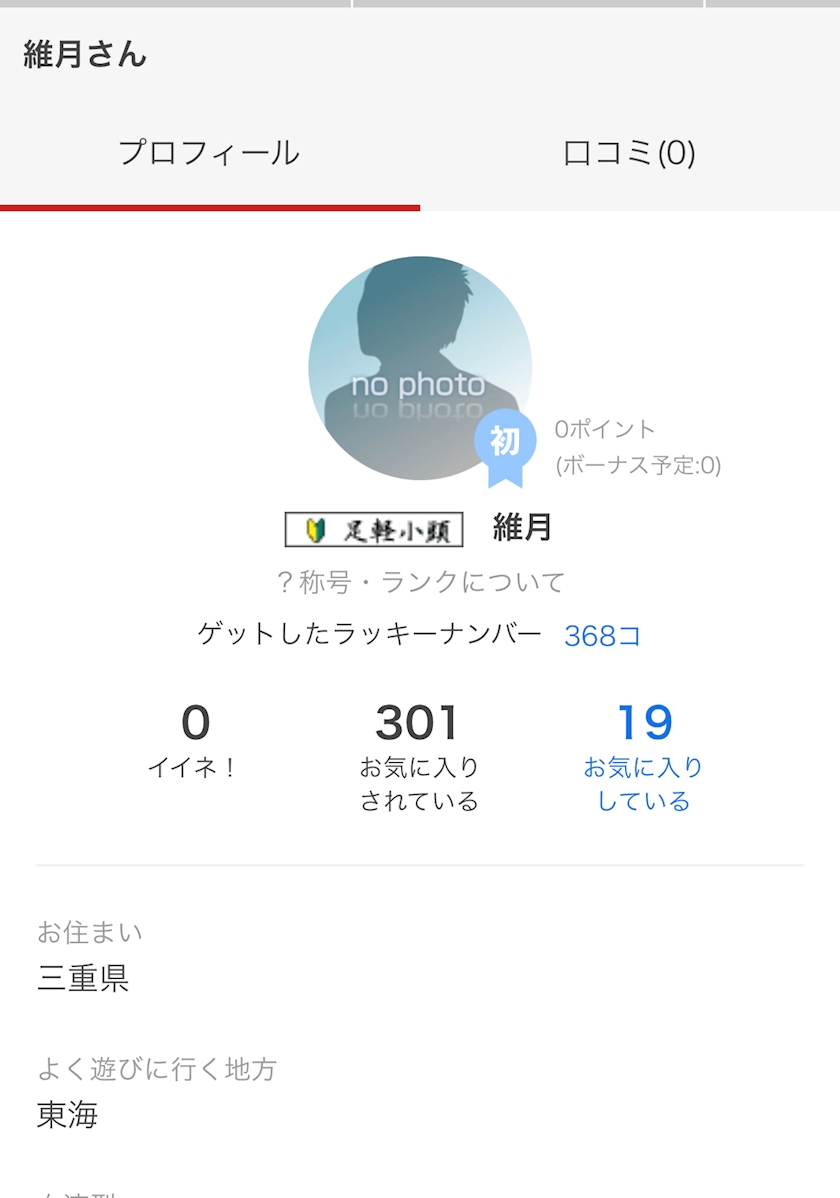Tap the no photo profile picture
Image resolution: width=840 pixels, height=1198 pixels.
pos(420,368)
